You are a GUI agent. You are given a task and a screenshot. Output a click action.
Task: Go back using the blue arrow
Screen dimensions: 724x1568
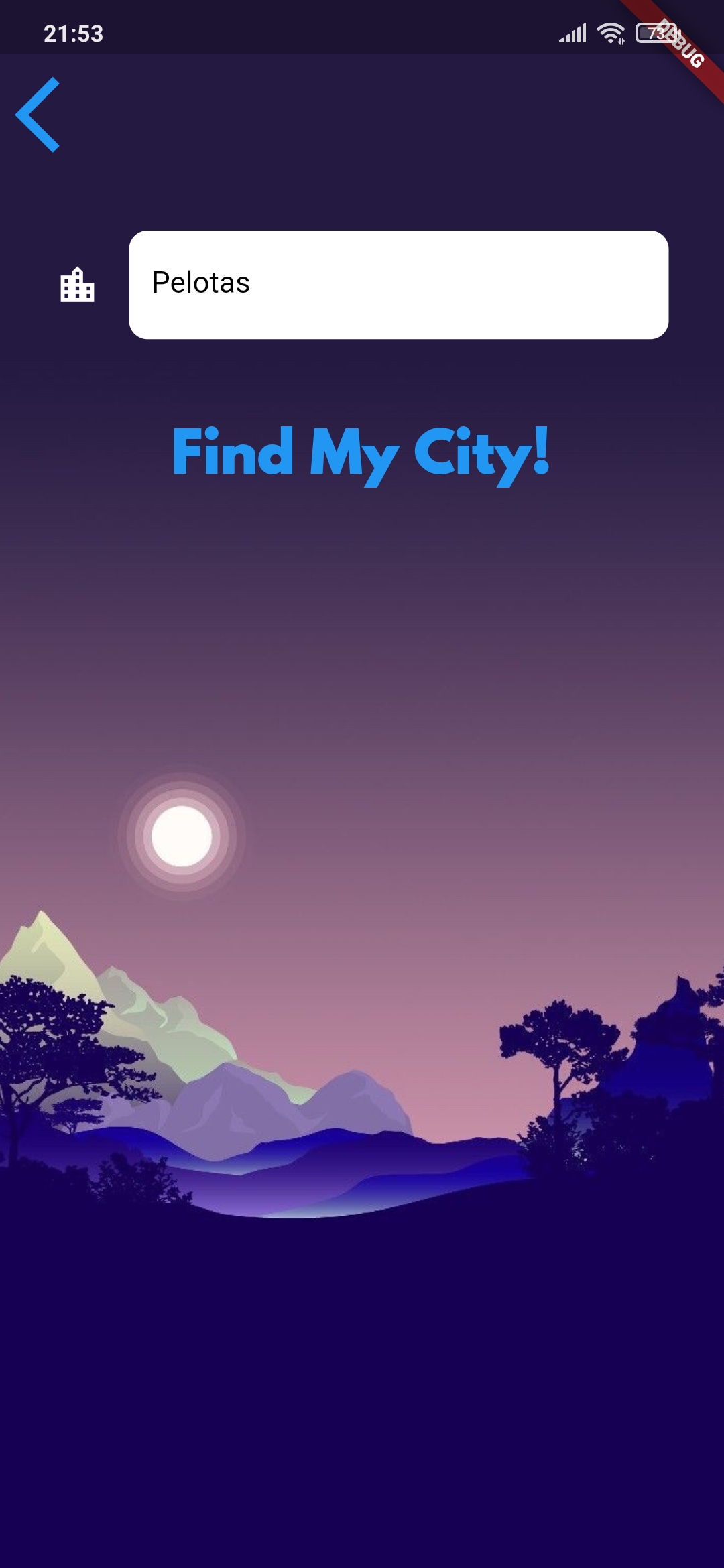point(38,115)
